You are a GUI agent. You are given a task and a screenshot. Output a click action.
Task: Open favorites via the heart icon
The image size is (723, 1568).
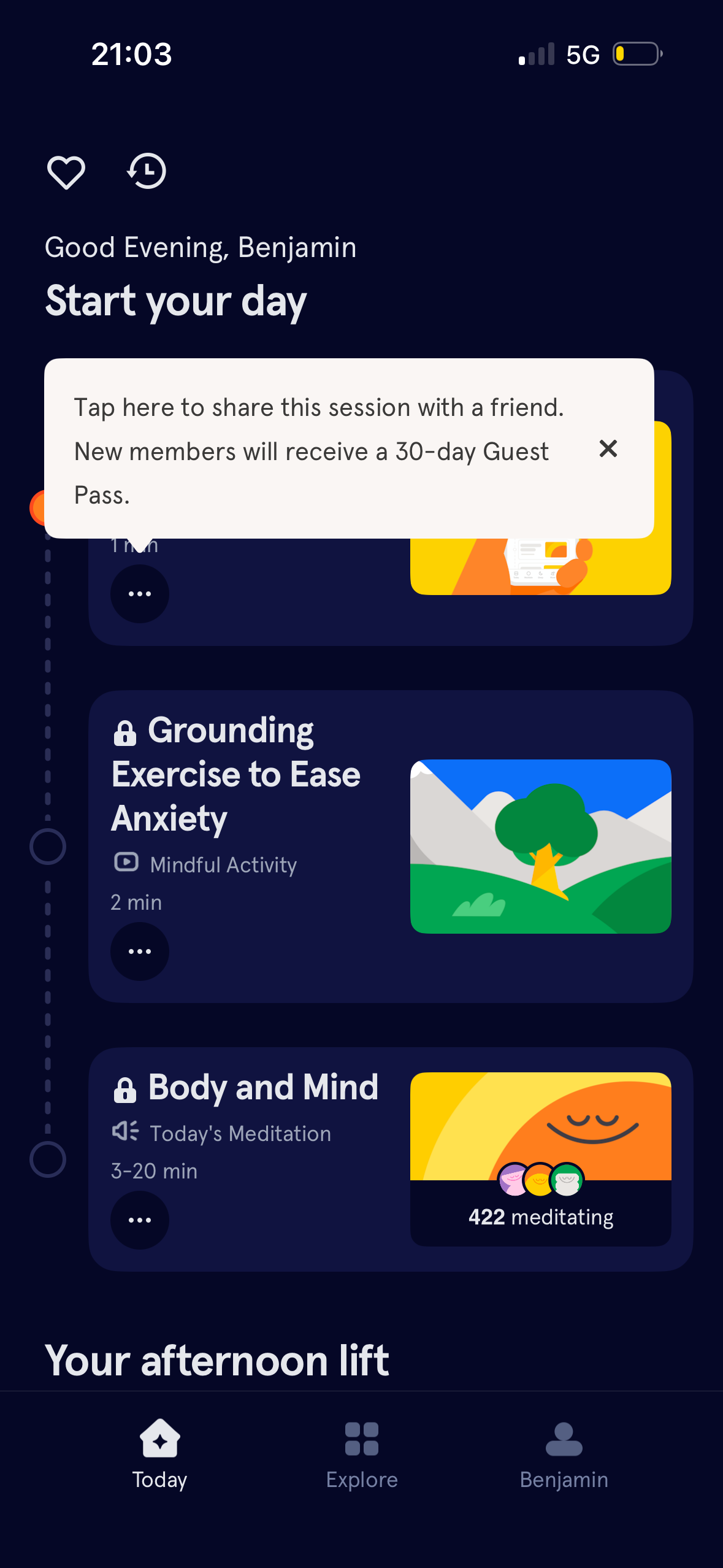(66, 172)
